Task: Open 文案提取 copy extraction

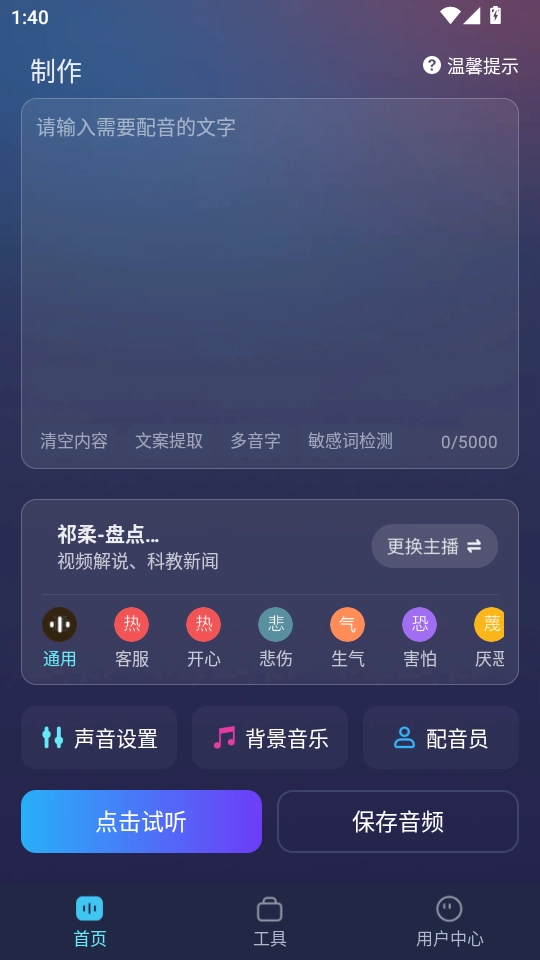Action: [169, 441]
